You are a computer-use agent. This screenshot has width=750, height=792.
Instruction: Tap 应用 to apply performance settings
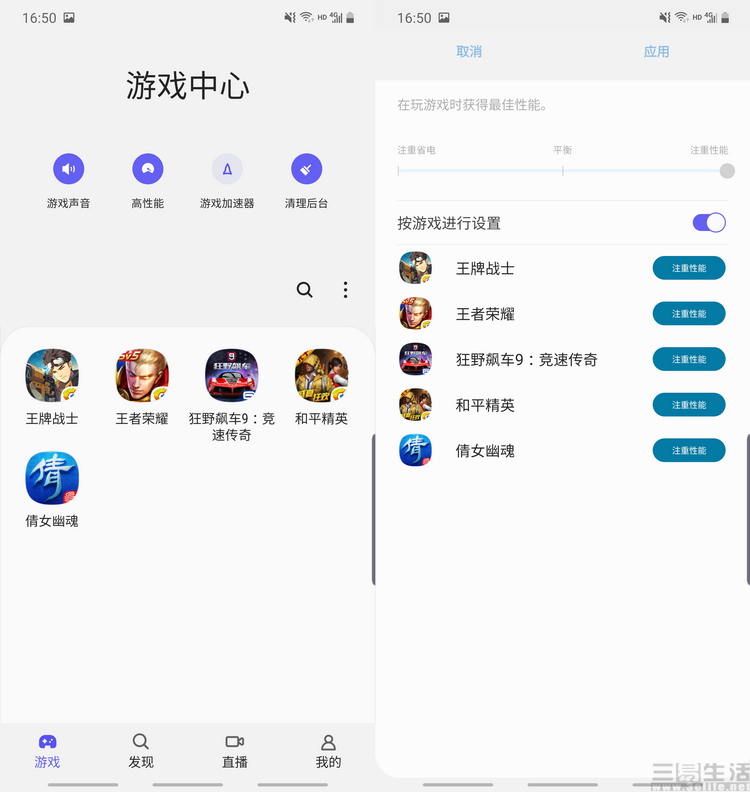click(x=656, y=52)
